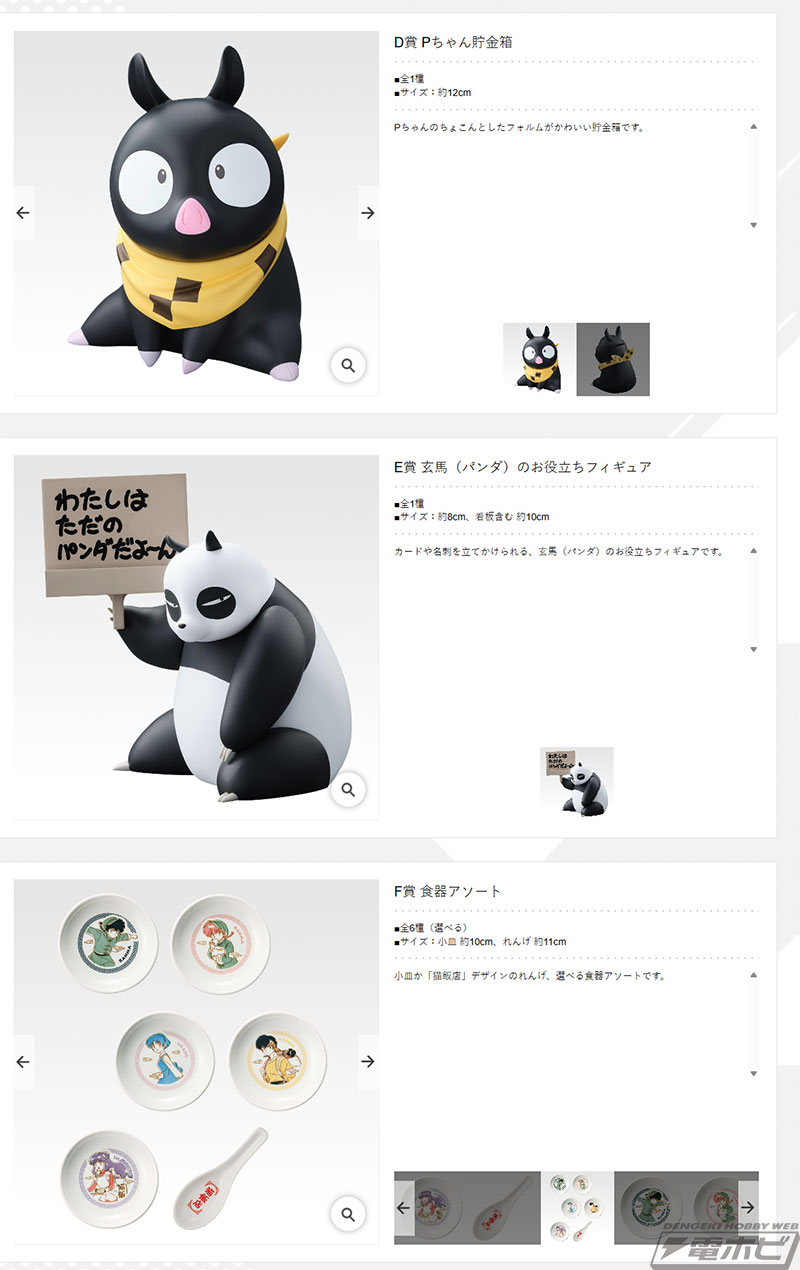Open magnified view of the Pちゃん piggy bank
Image resolution: width=800 pixels, height=1270 pixels.
[x=348, y=365]
